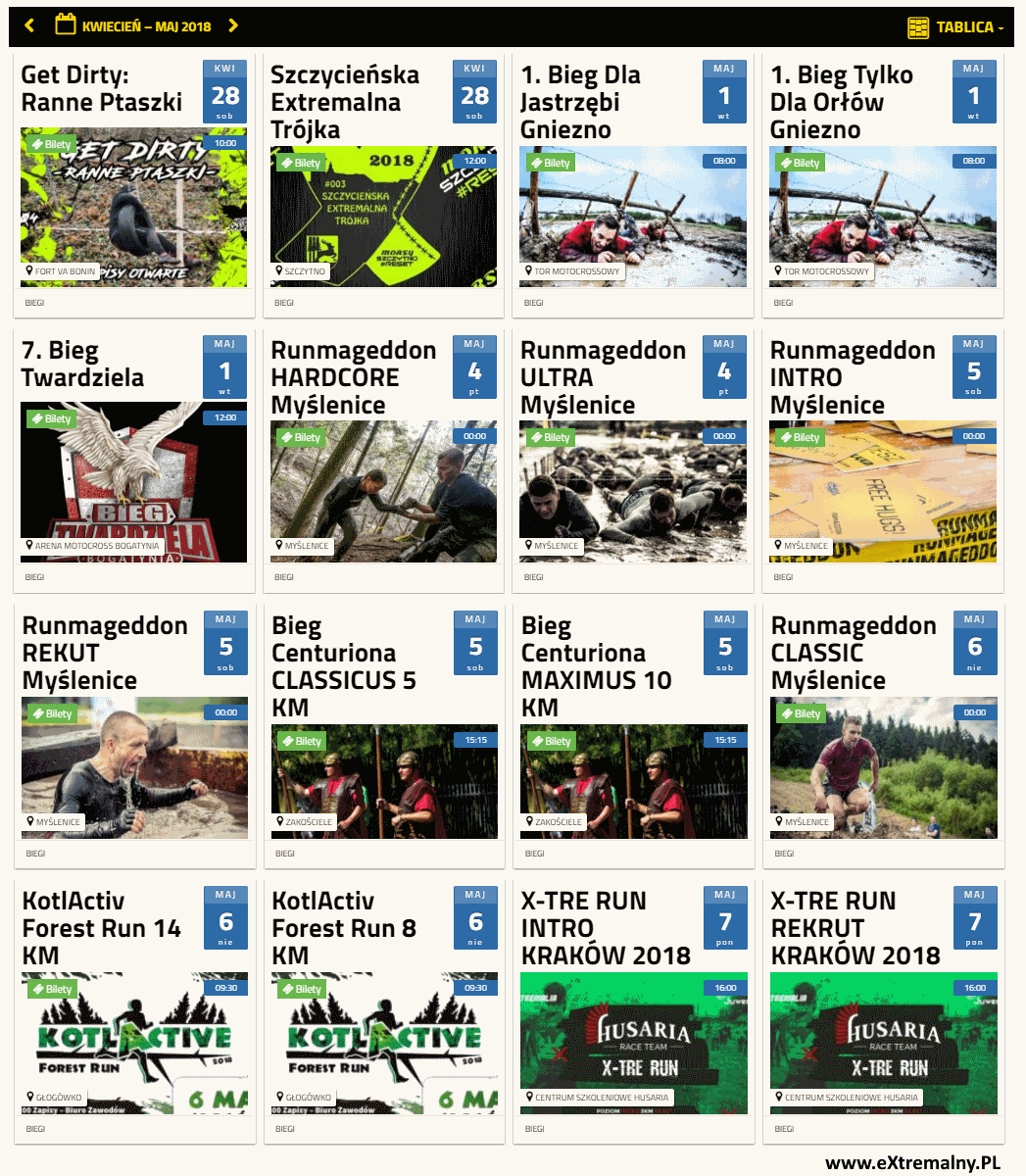Open the KWIECIEŃ – MAJ 2018 date picker
Image resolution: width=1026 pixels, height=1176 pixels.
click(133, 25)
